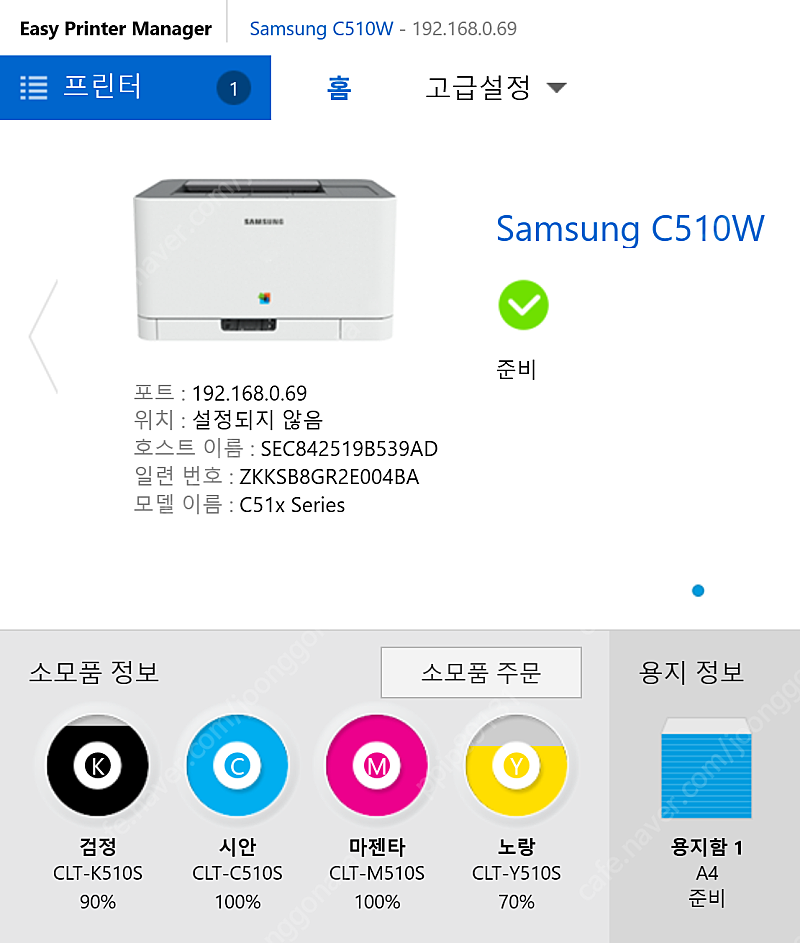The height and width of the screenshot is (943, 800).
Task: Go to the previous printer with the left arrow
Action: point(44,336)
